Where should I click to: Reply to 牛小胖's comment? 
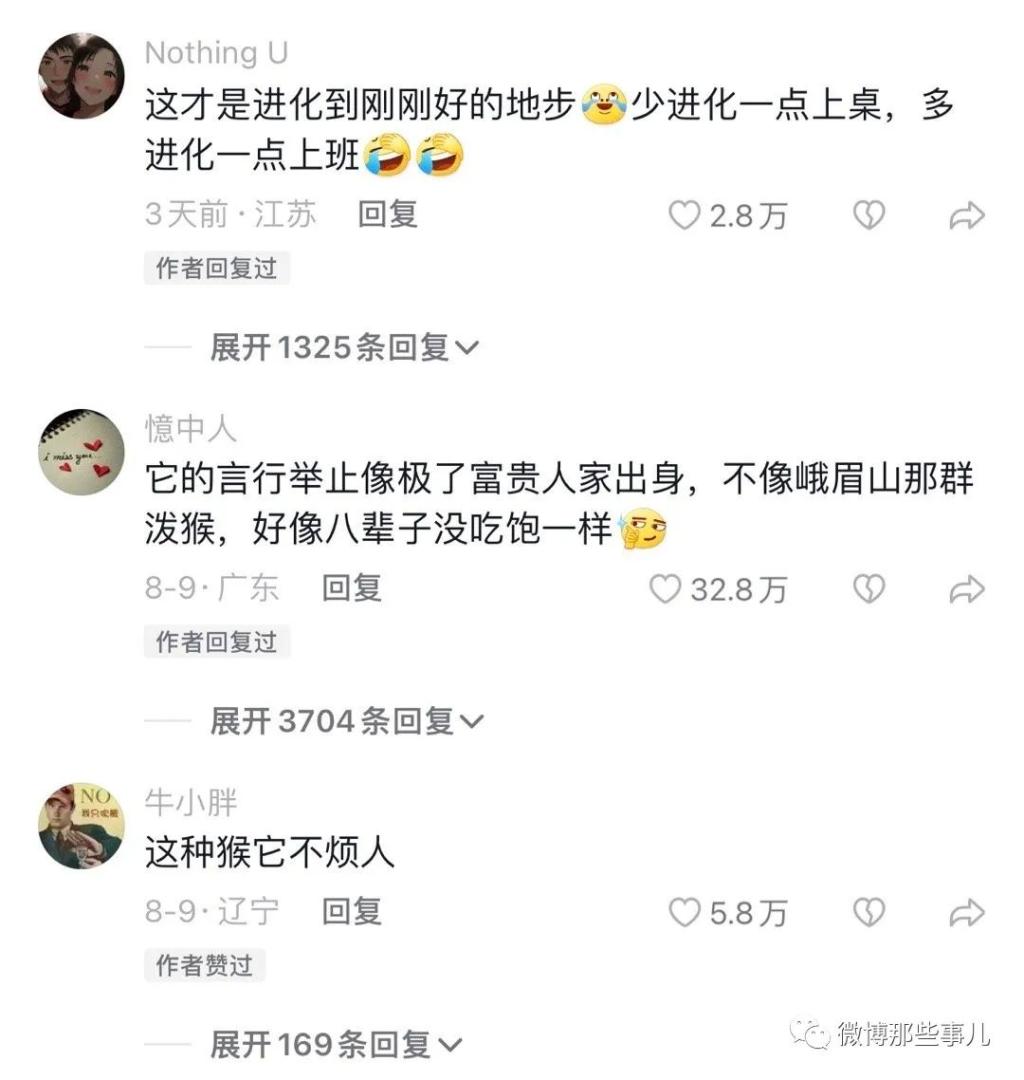coord(352,911)
